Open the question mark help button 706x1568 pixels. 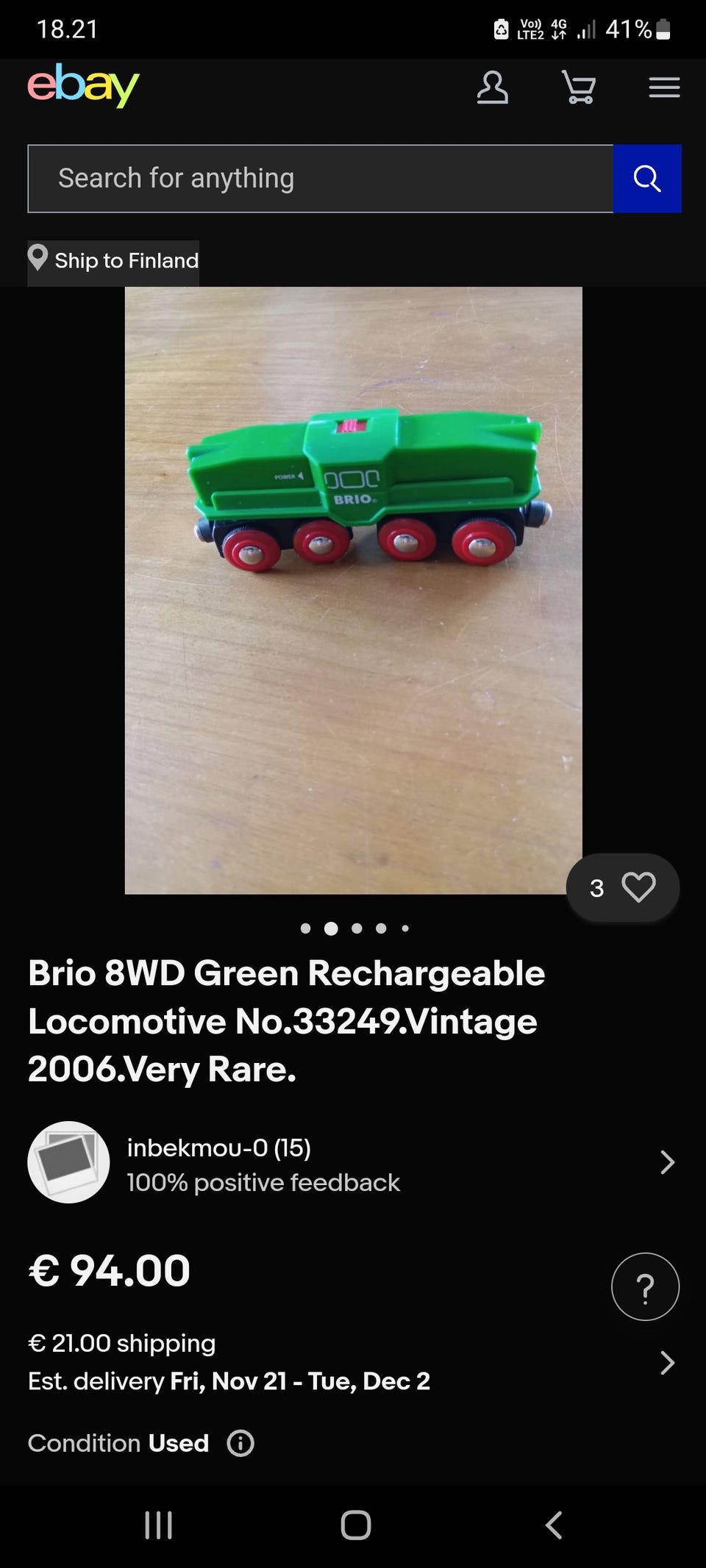(645, 1286)
